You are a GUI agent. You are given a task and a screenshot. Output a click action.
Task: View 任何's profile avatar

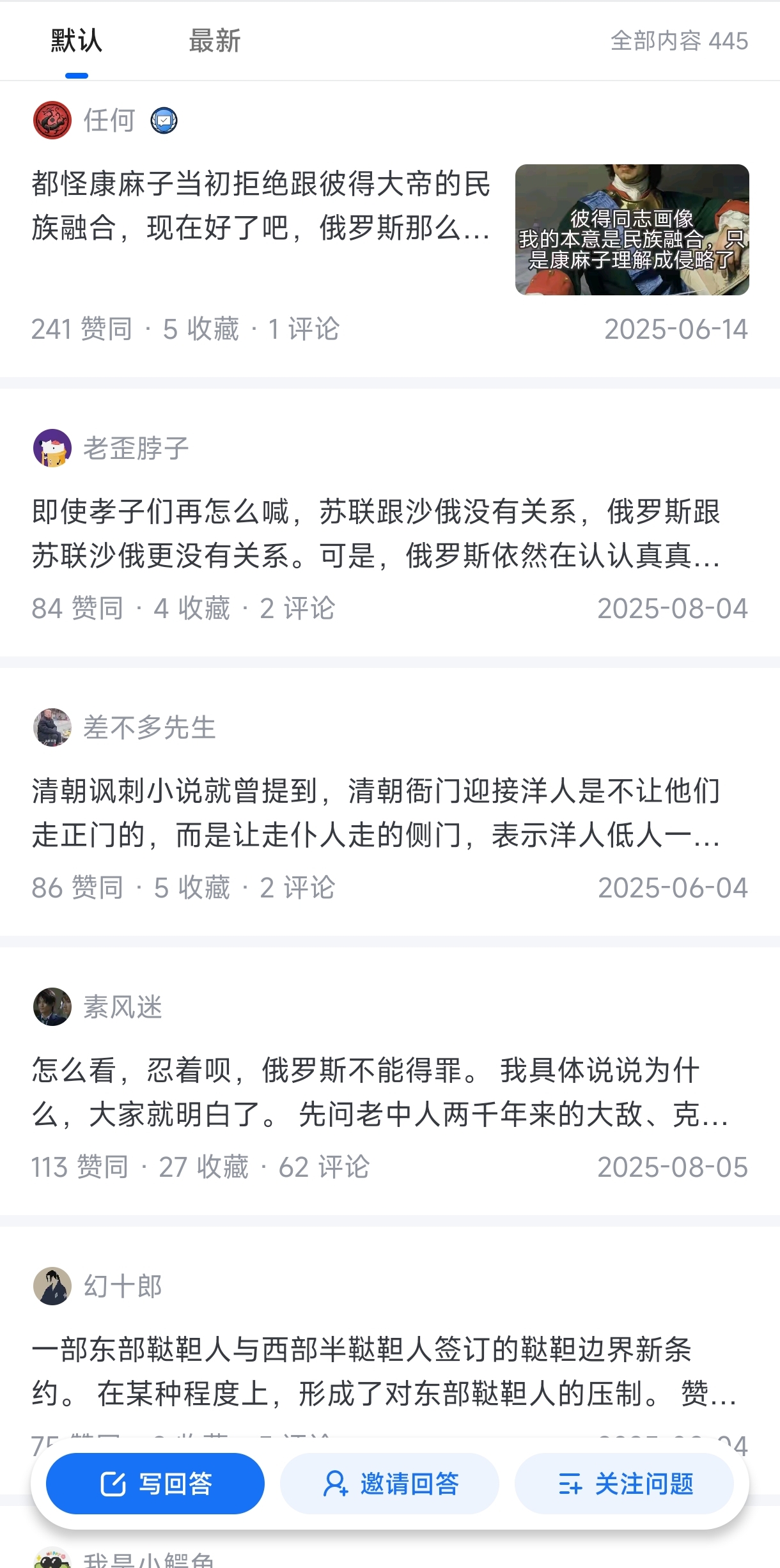point(52,120)
